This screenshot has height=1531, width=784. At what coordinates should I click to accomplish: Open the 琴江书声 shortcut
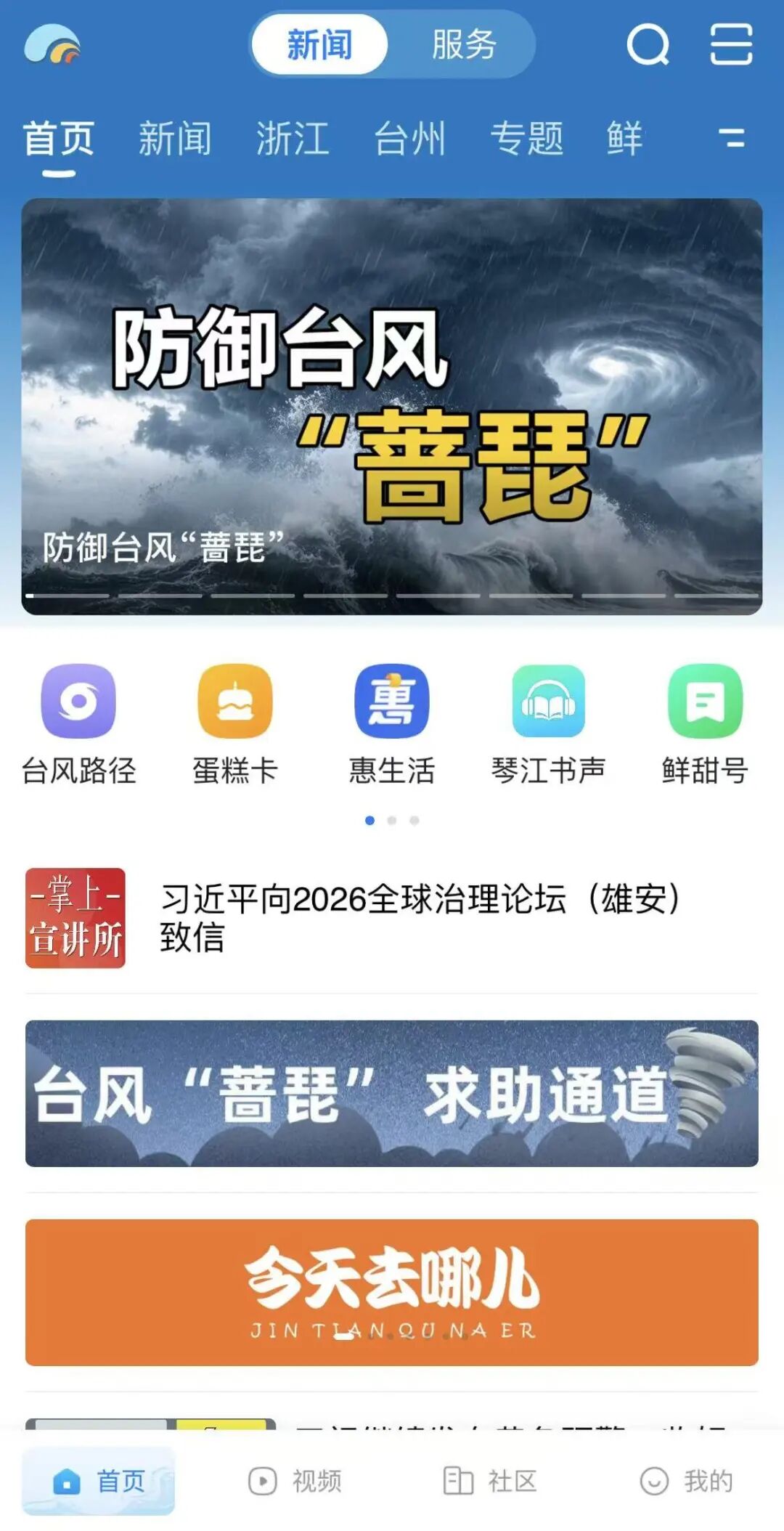(x=548, y=724)
